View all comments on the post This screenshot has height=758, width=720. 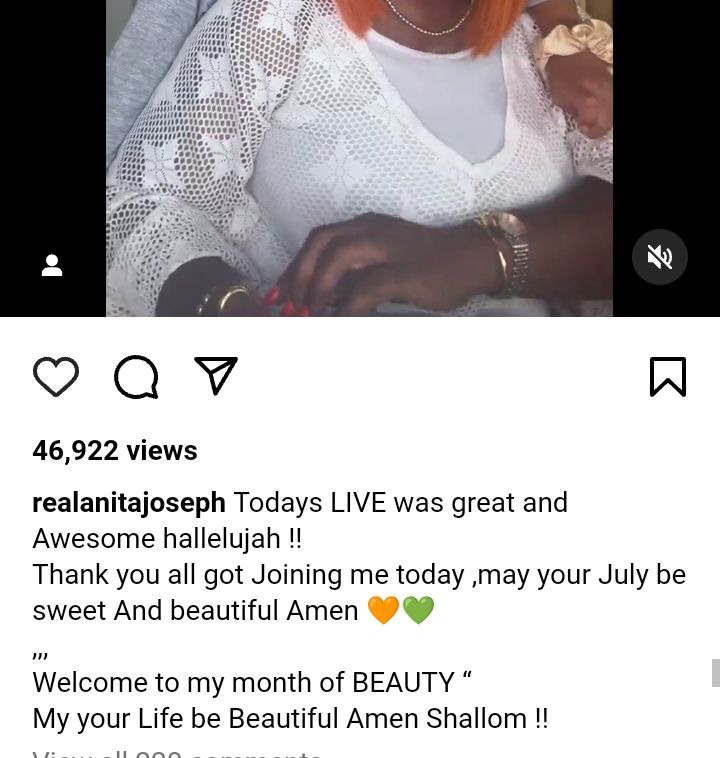(177, 752)
